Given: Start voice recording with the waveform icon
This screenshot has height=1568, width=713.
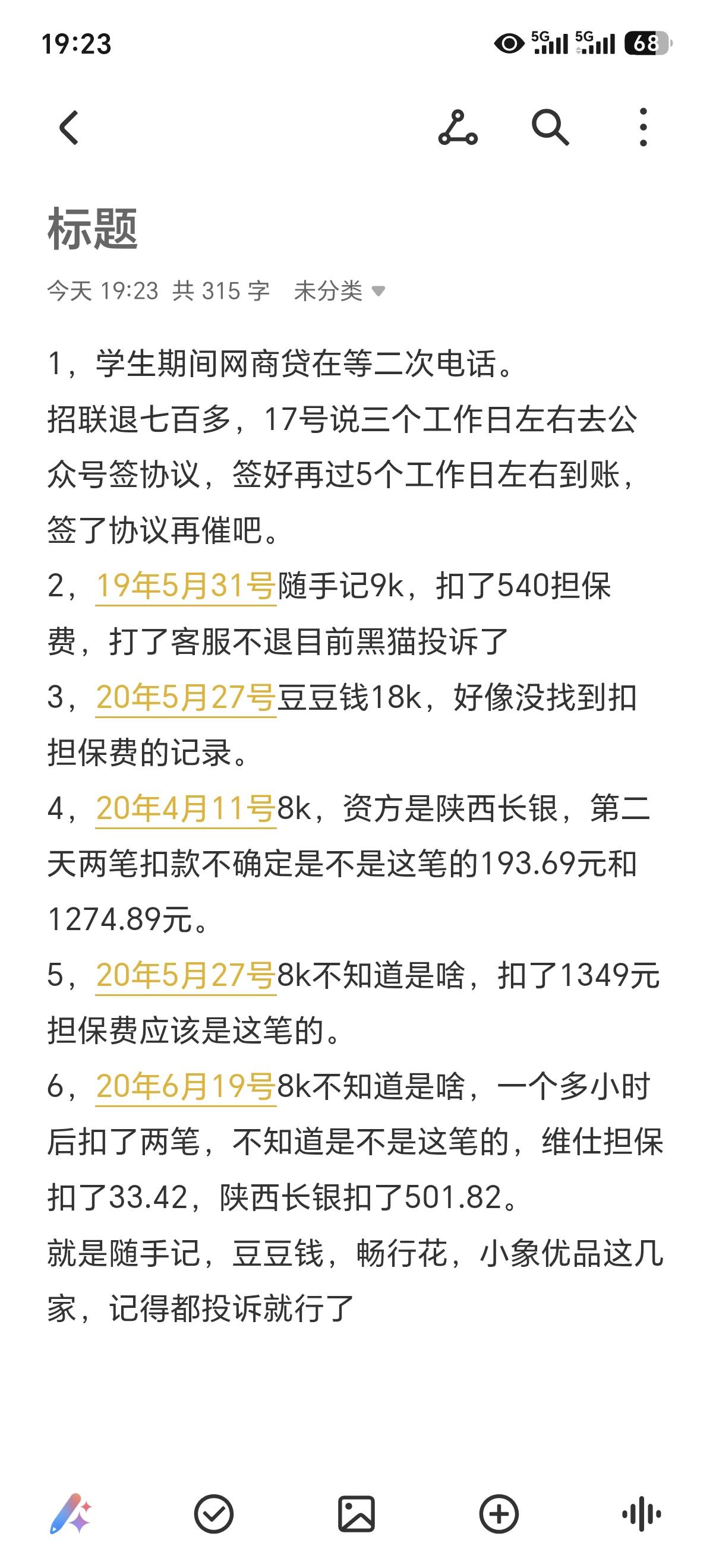Looking at the screenshot, I should click(642, 1514).
